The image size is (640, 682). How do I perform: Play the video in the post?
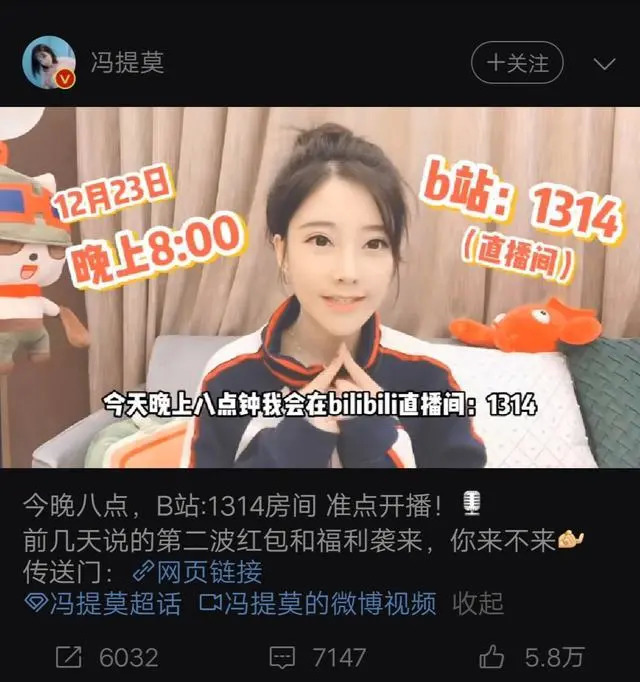tap(320, 287)
